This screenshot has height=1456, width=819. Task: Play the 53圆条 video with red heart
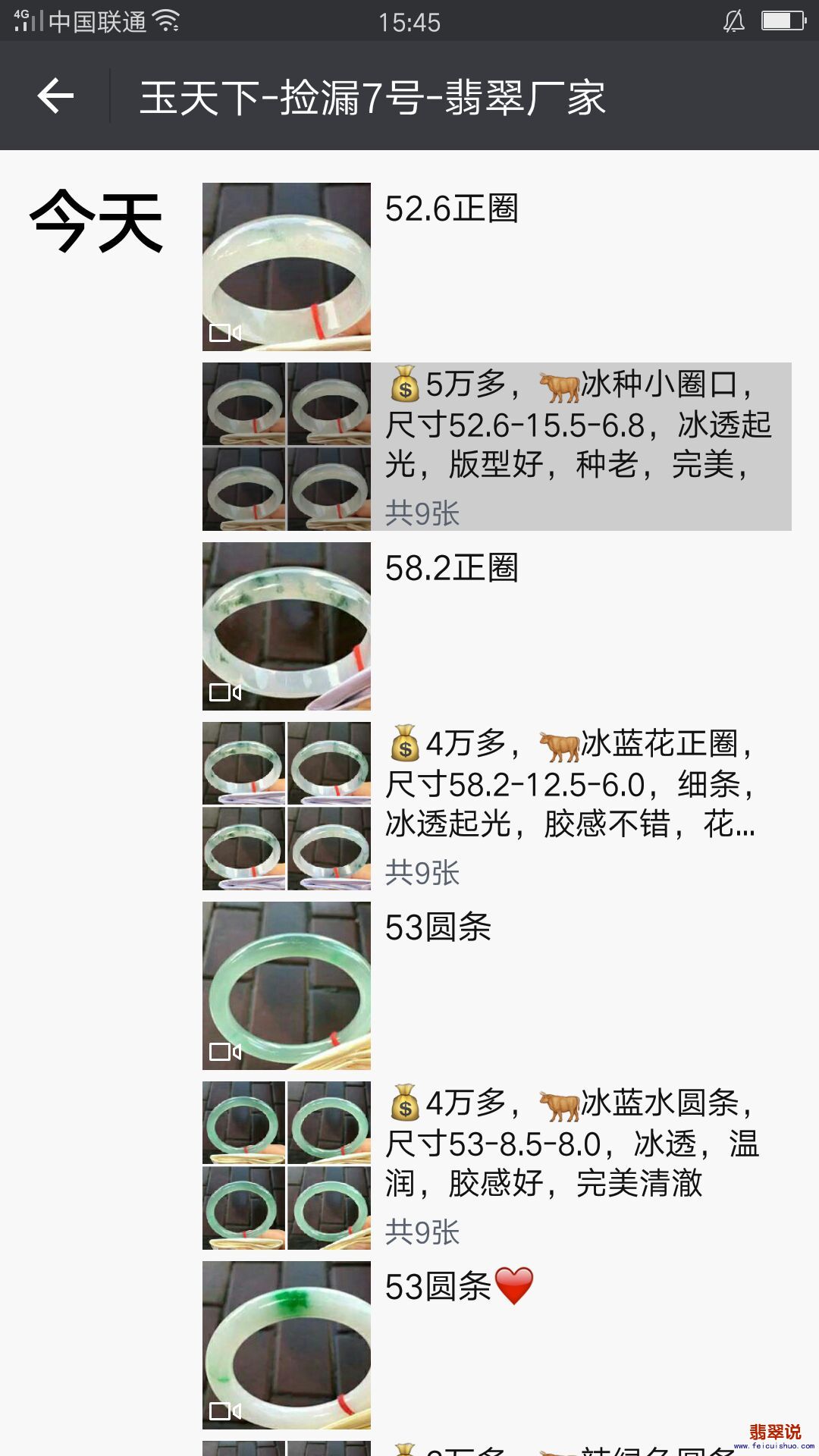tap(287, 1345)
